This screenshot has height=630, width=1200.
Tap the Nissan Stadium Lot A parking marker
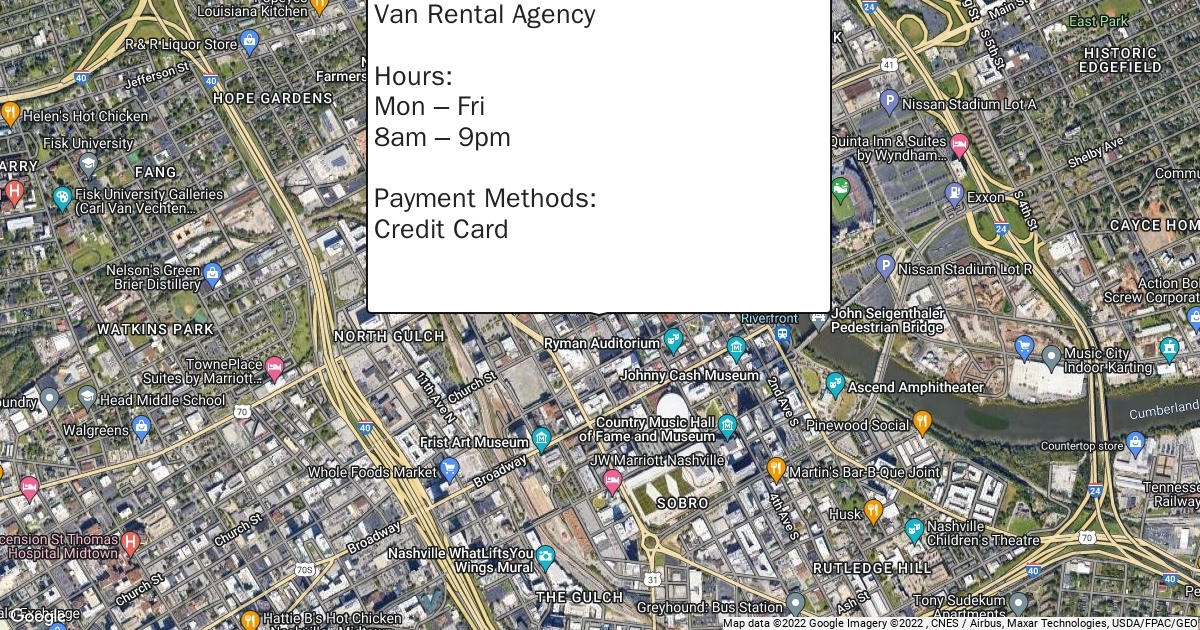tap(888, 101)
